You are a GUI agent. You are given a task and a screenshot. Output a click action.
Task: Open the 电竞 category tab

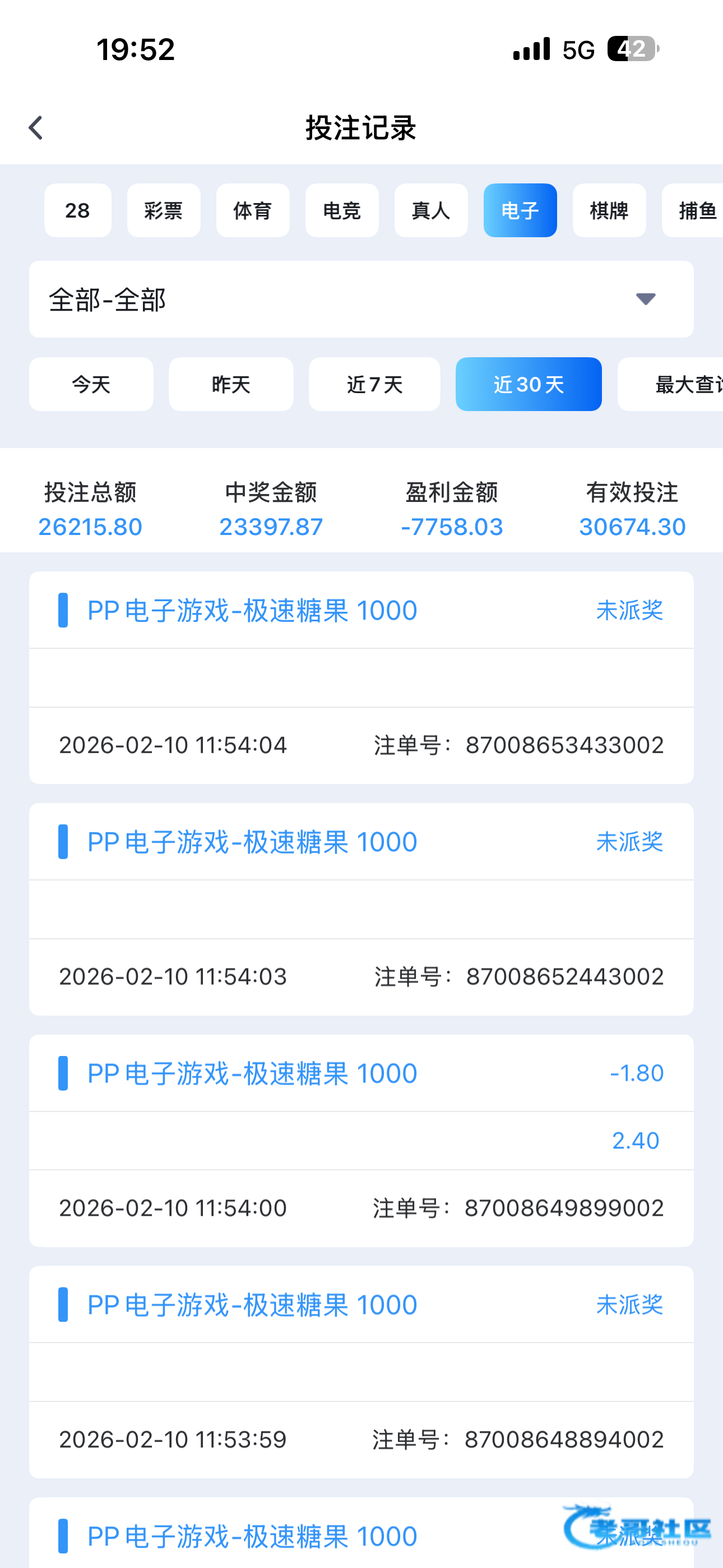pyautogui.click(x=341, y=211)
